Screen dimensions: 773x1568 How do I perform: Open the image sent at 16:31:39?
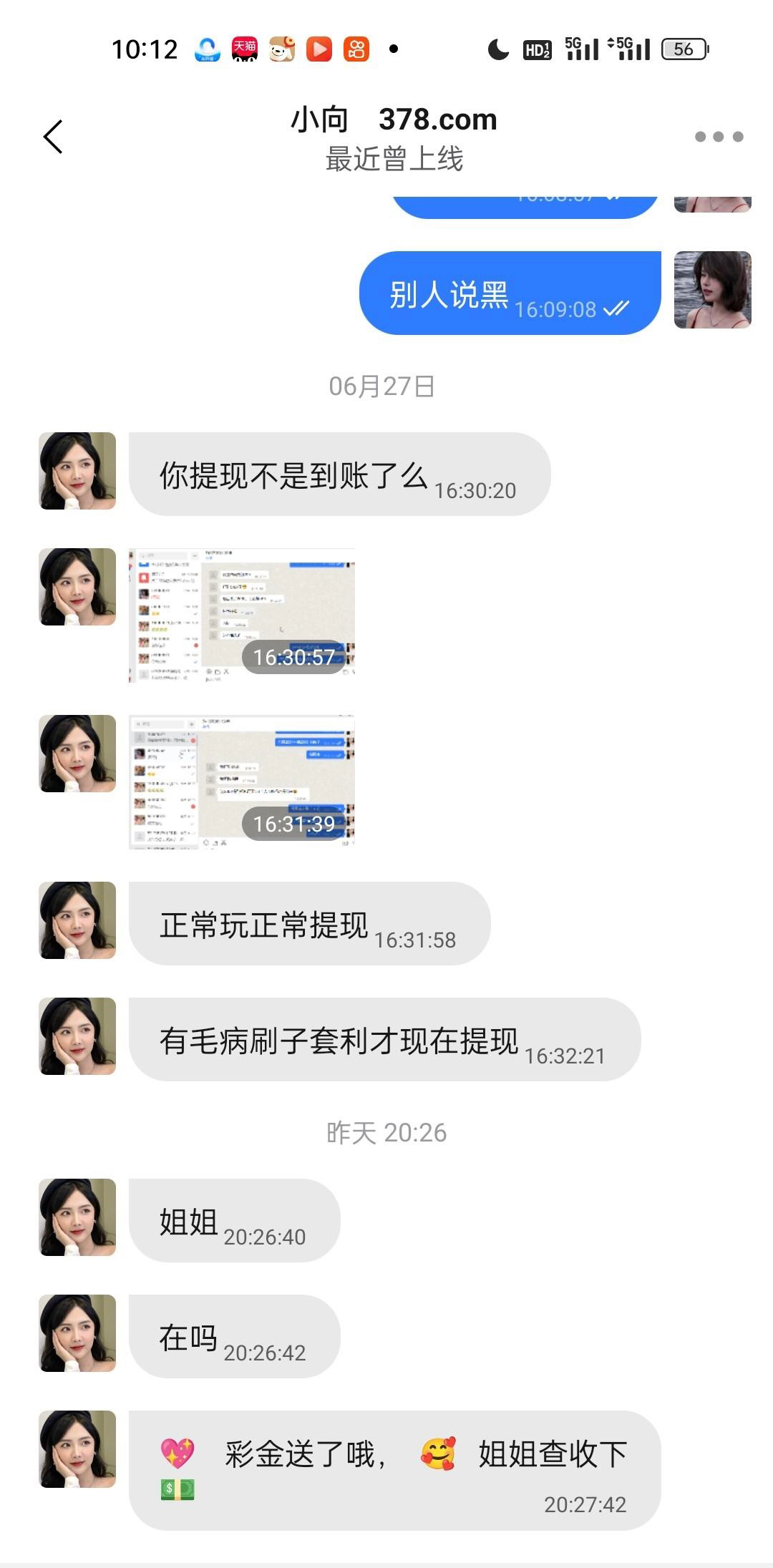[x=242, y=781]
